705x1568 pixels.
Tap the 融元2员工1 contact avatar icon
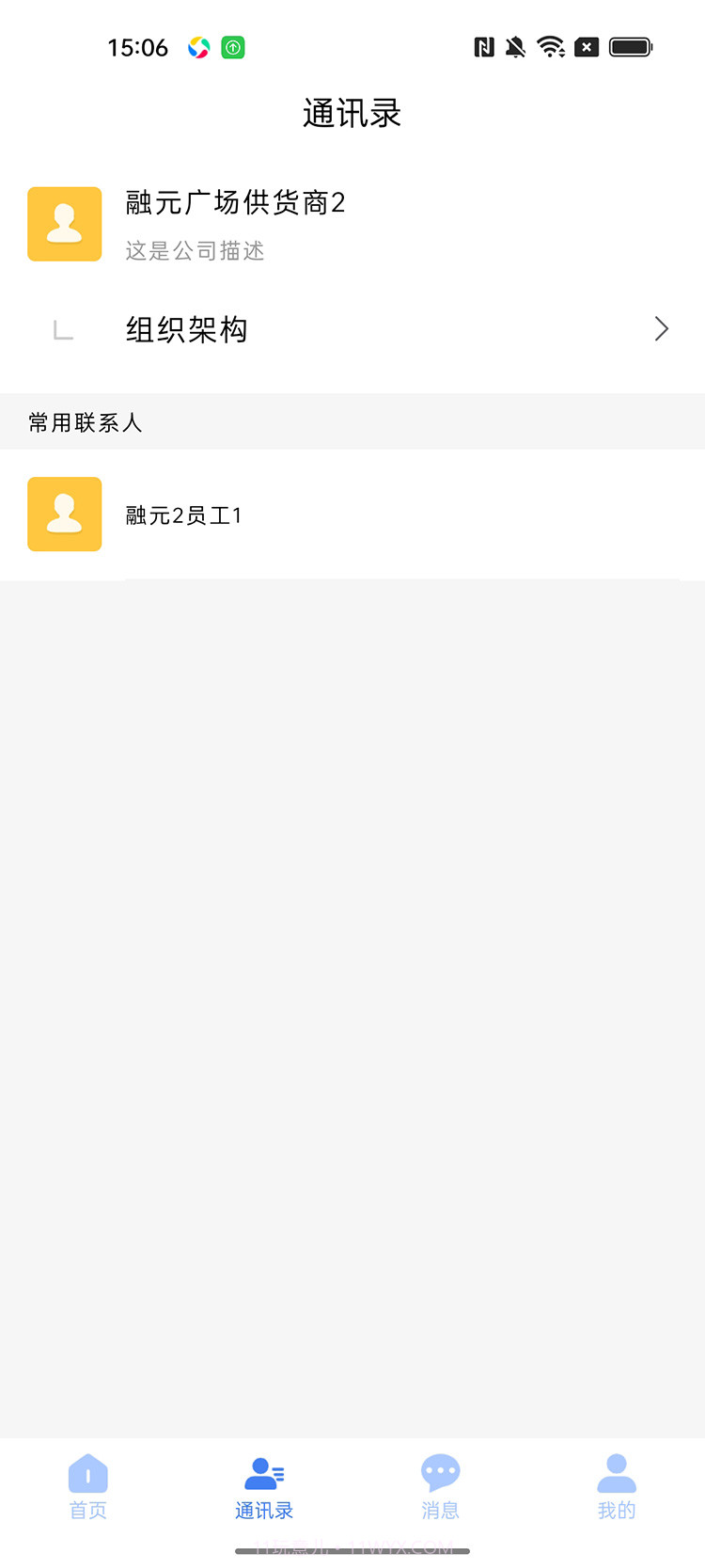64,515
